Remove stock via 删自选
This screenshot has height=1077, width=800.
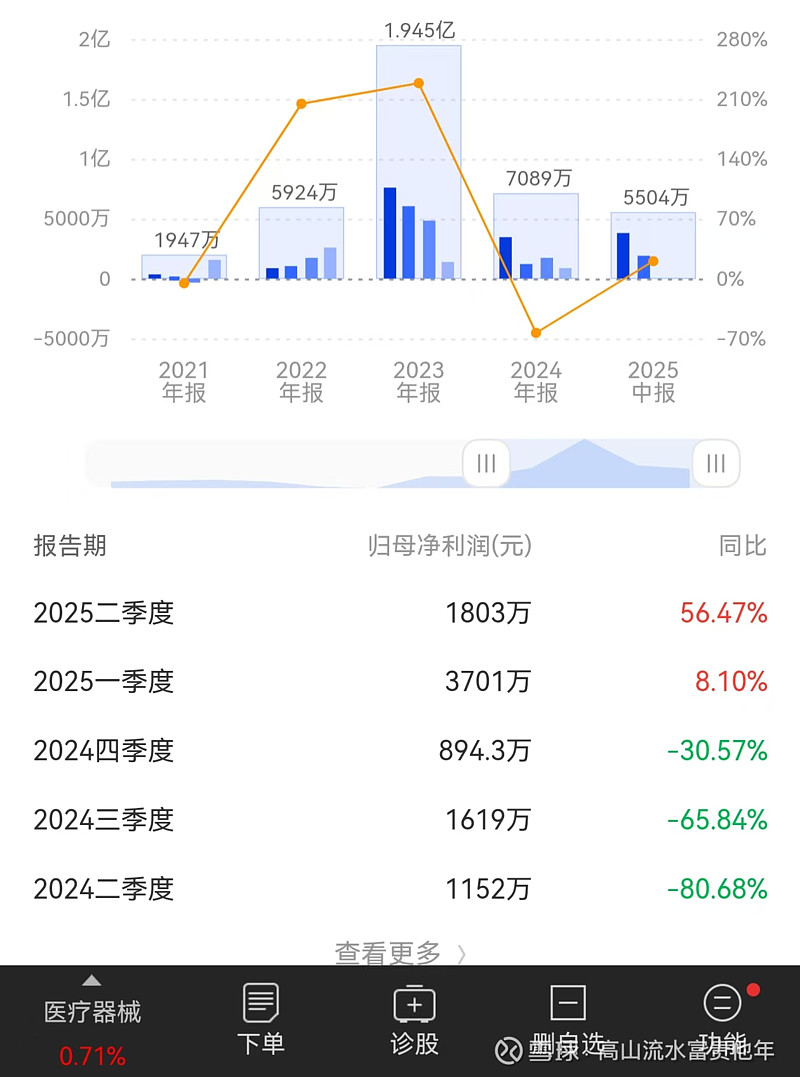point(568,1020)
